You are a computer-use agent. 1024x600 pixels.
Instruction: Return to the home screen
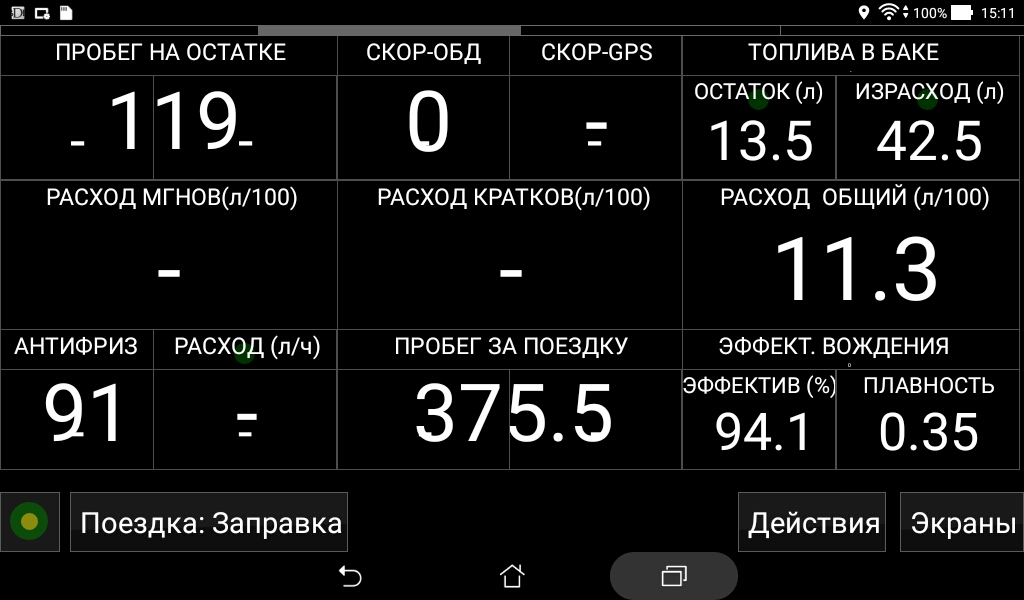(512, 576)
